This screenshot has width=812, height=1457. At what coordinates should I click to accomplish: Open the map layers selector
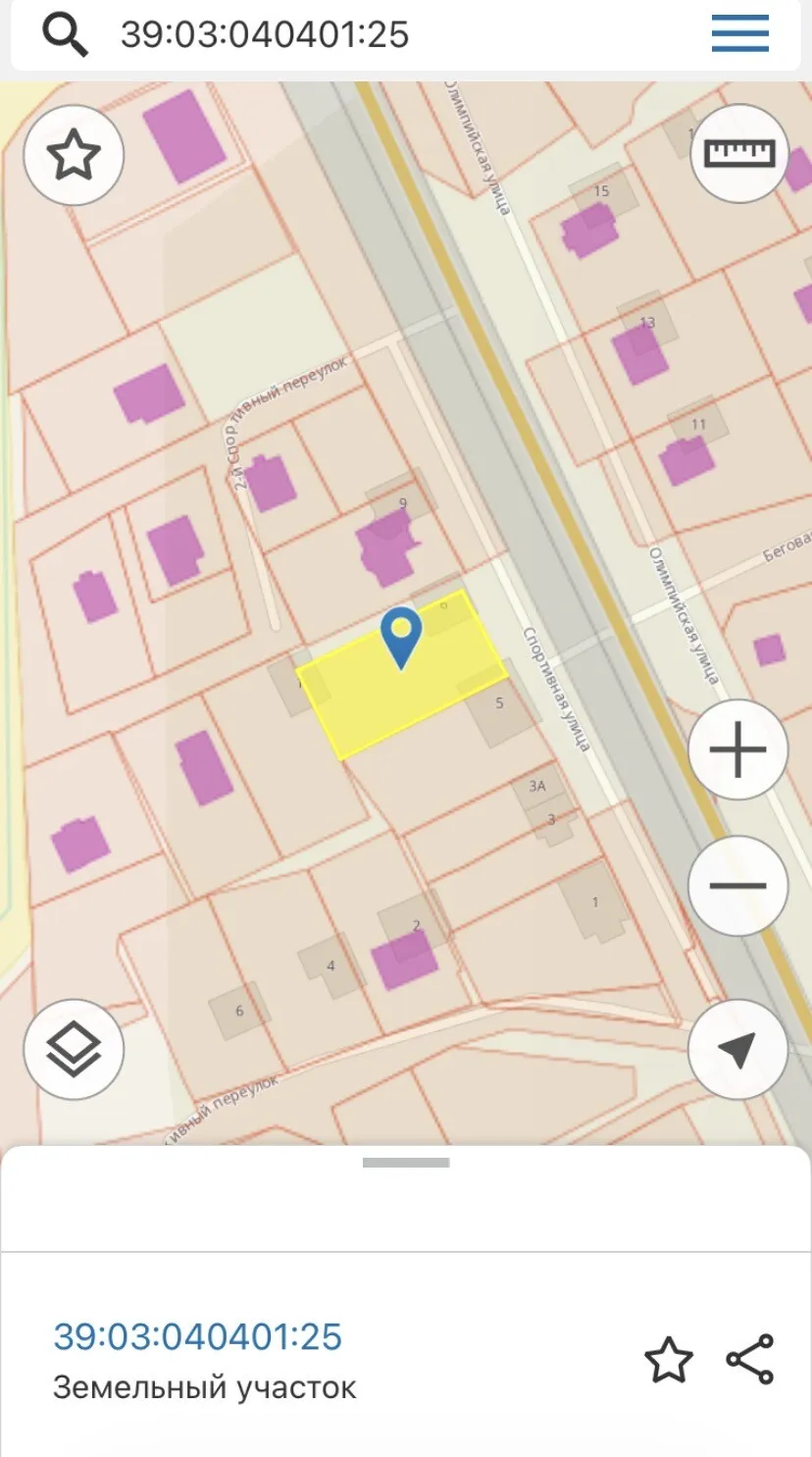tap(74, 1049)
